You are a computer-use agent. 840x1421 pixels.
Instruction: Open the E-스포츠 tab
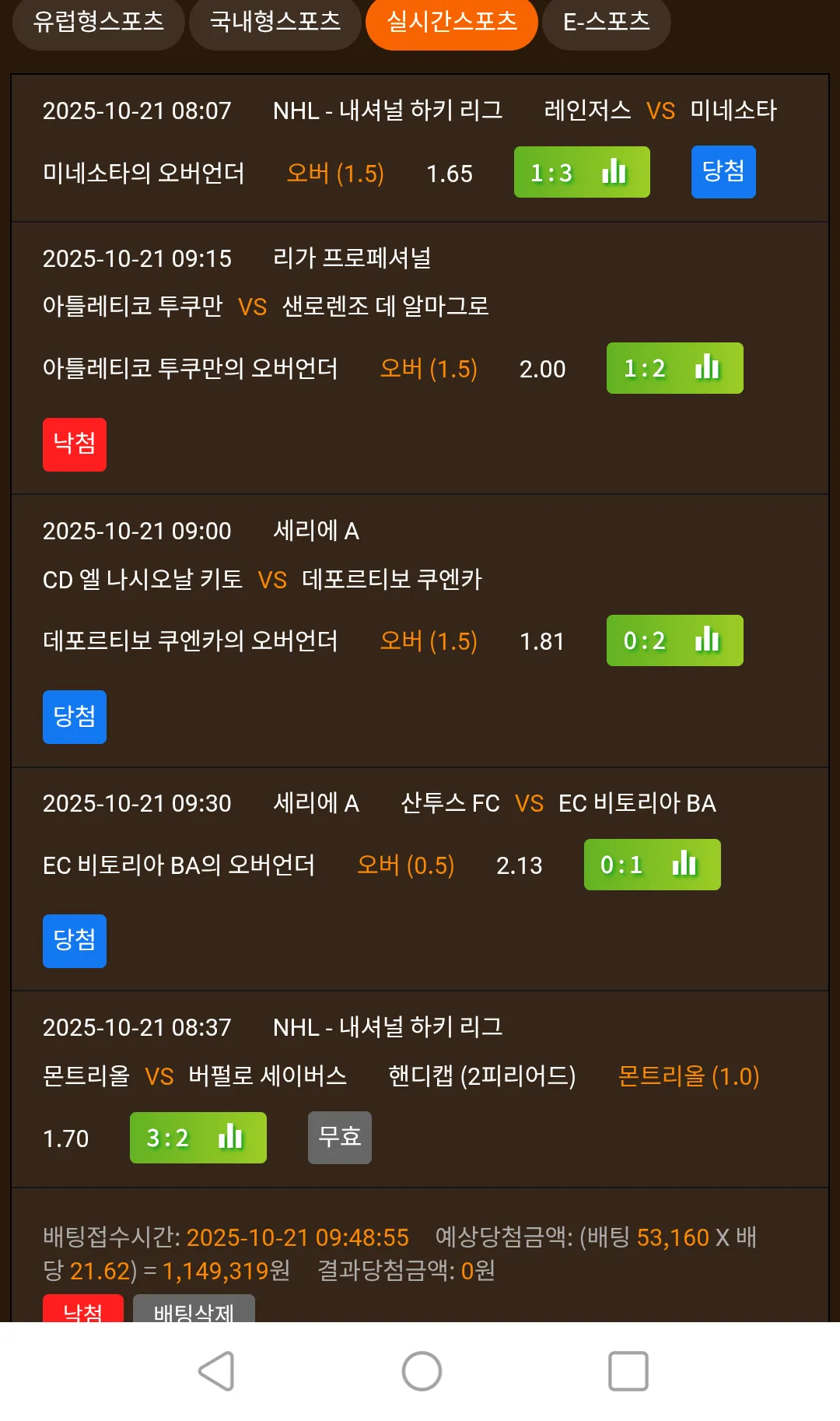pos(607,22)
